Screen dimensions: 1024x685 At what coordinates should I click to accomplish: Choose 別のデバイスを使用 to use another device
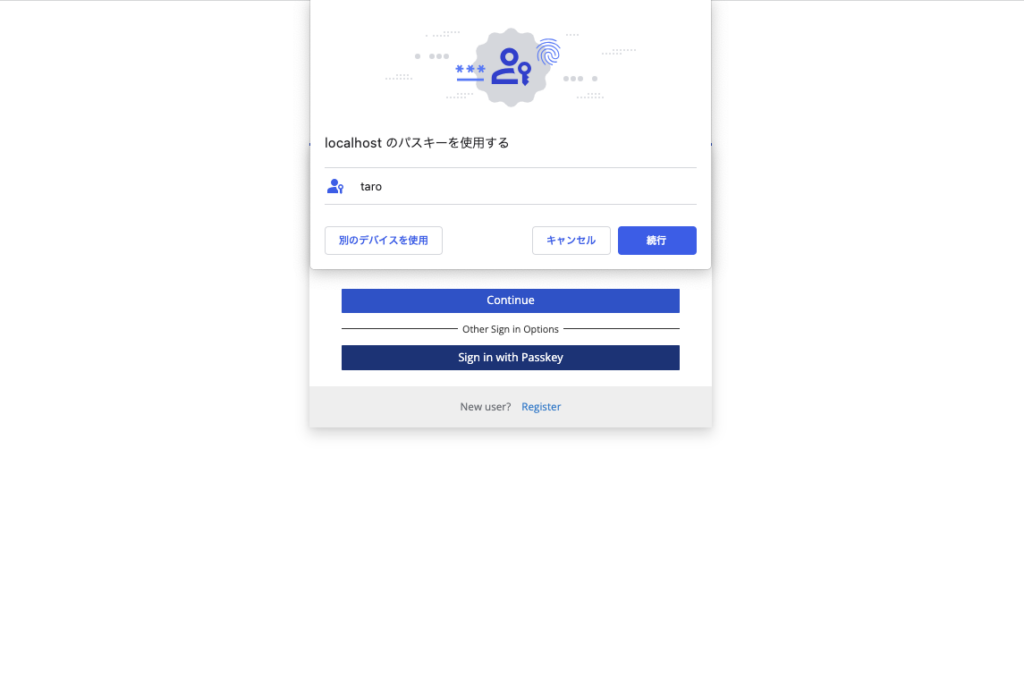point(383,240)
